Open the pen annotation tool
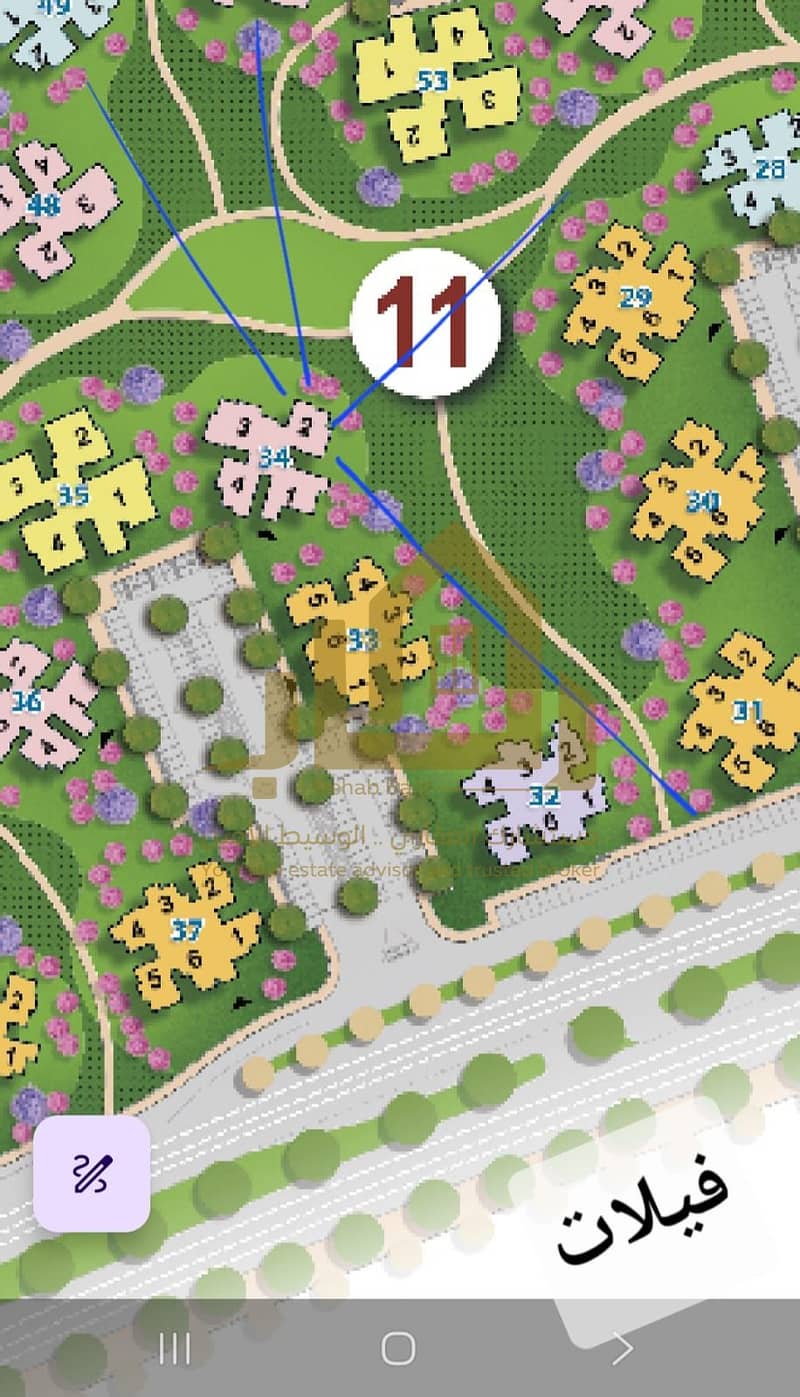This screenshot has width=800, height=1397. (x=92, y=1172)
